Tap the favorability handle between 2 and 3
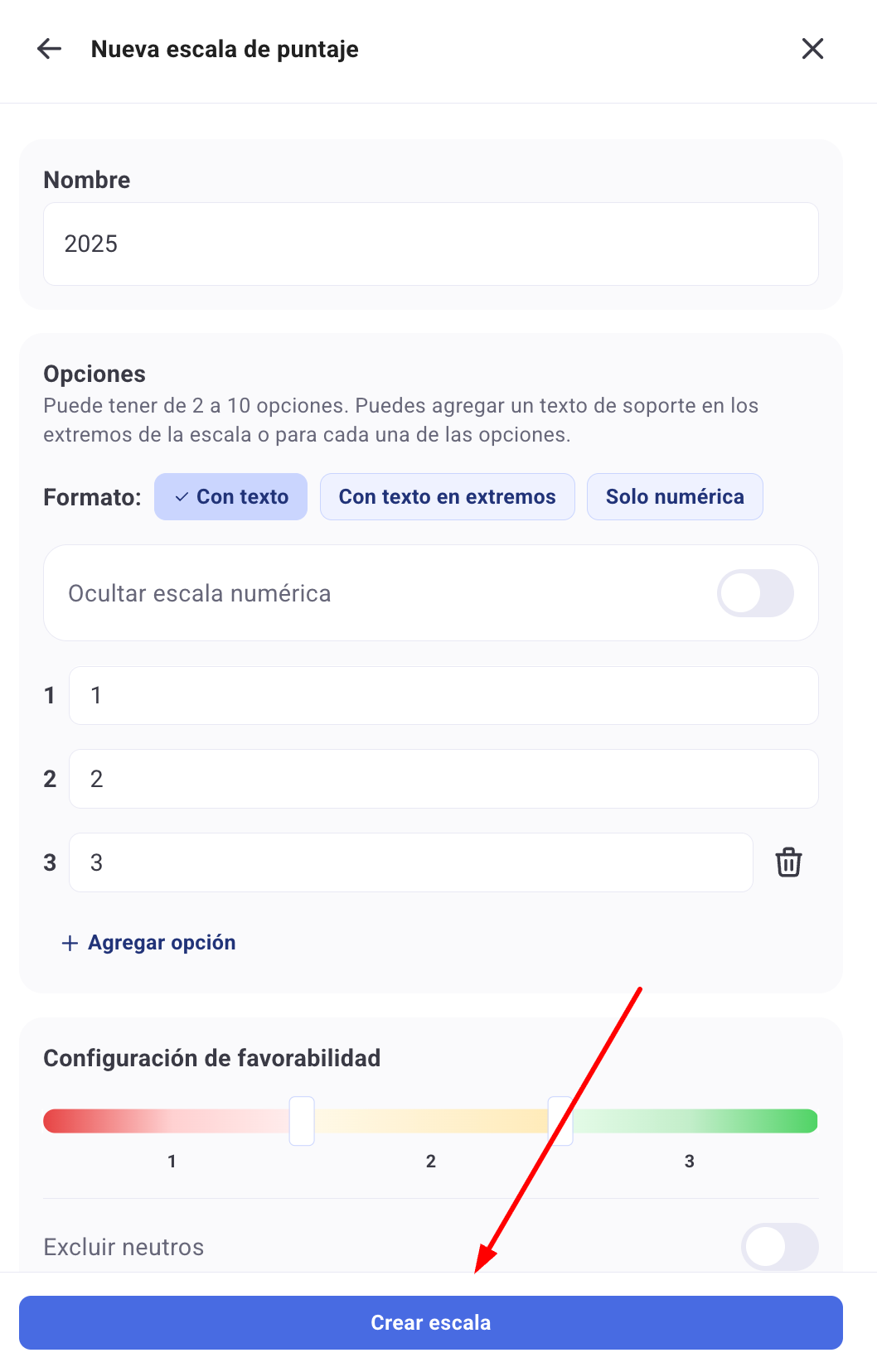Image resolution: width=877 pixels, height=1372 pixels. (561, 1121)
